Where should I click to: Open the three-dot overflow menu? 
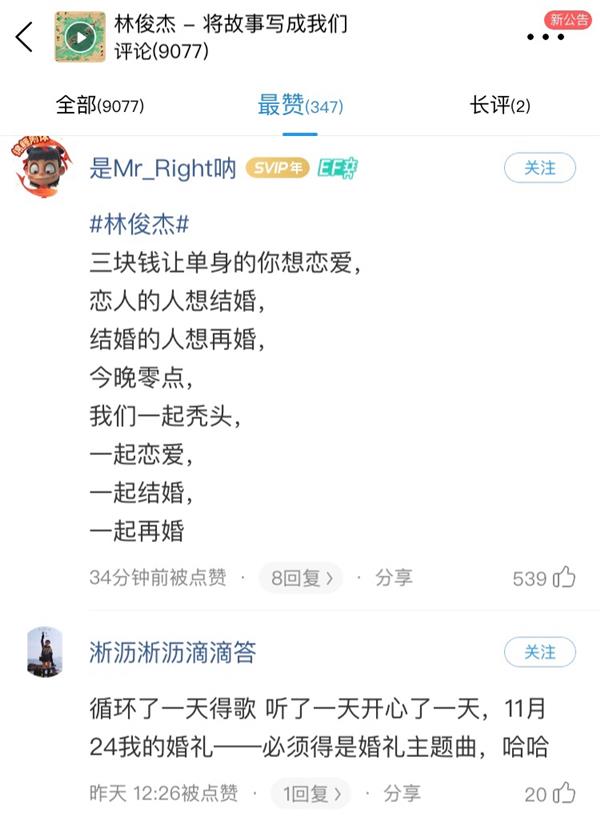(x=545, y=37)
